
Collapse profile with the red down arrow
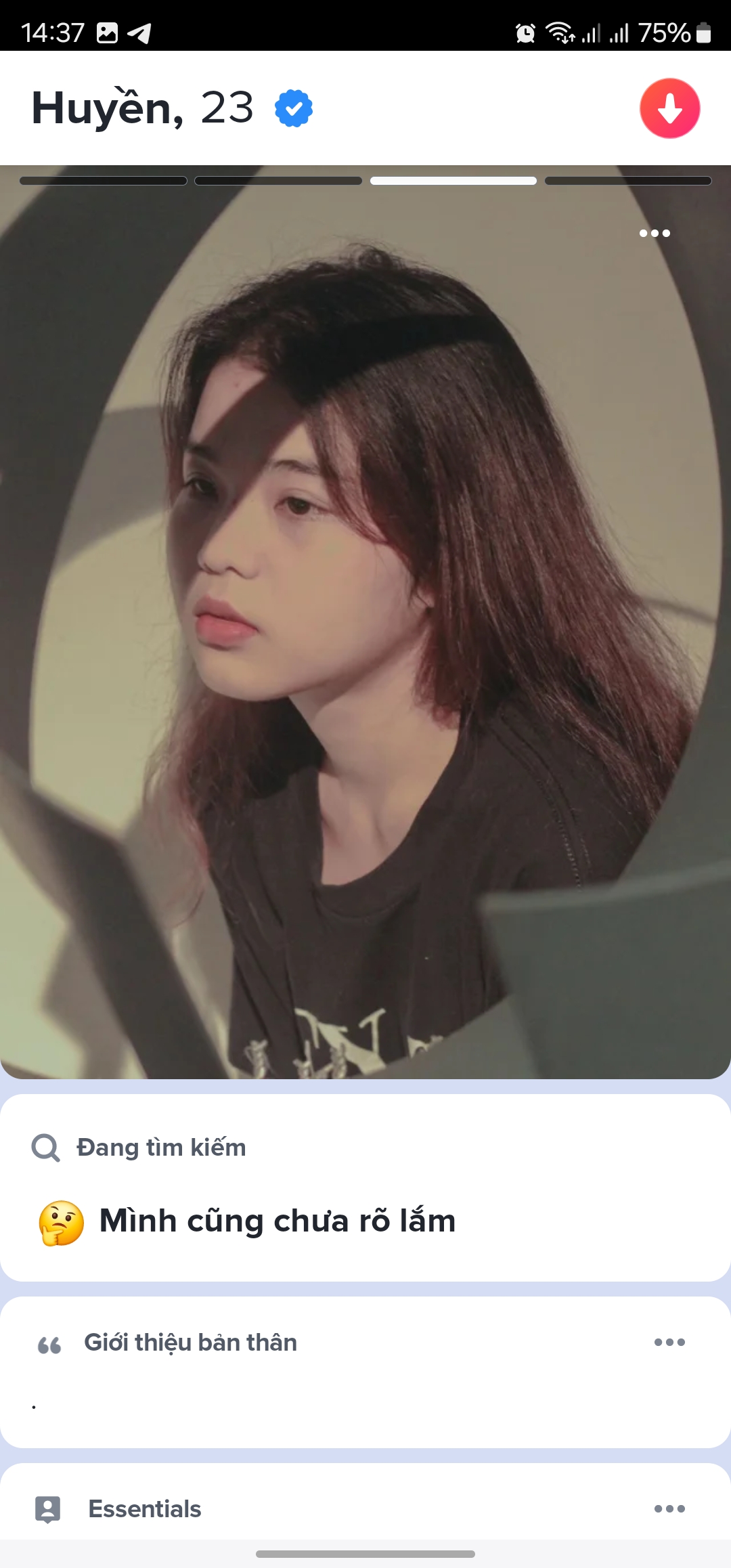coord(669,108)
